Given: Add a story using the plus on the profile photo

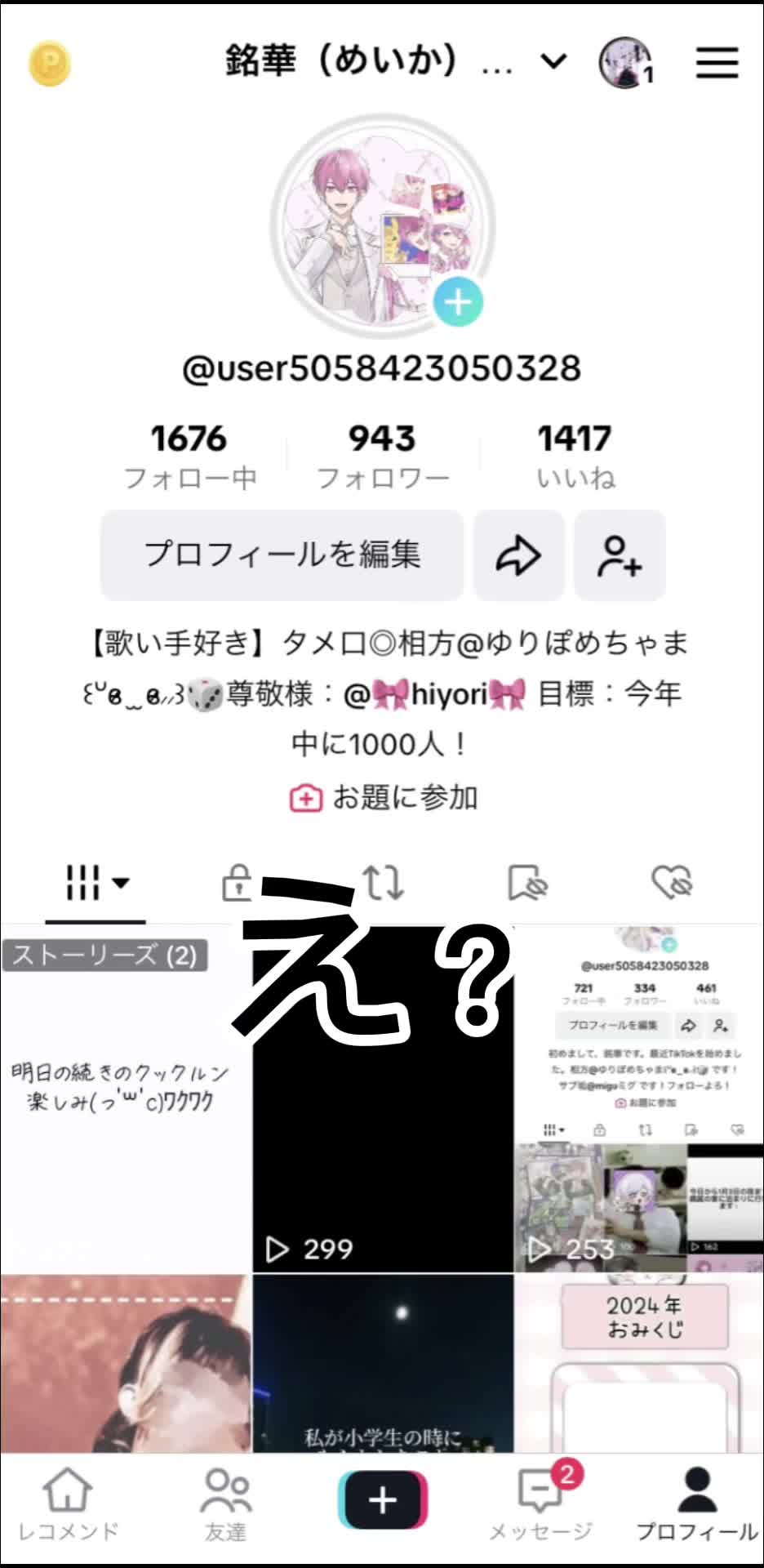Looking at the screenshot, I should pos(458,302).
